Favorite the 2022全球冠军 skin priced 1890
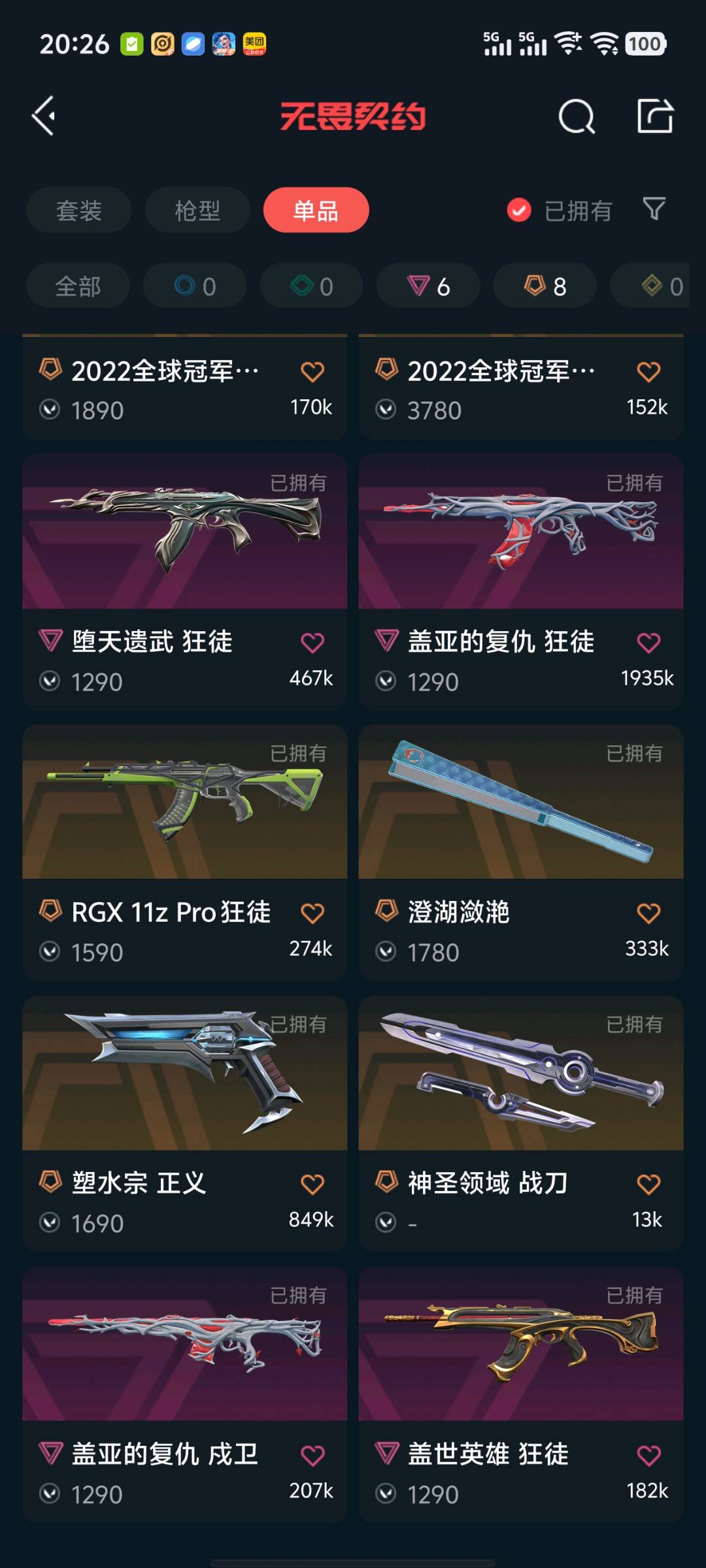This screenshot has height=1568, width=706. click(312, 372)
